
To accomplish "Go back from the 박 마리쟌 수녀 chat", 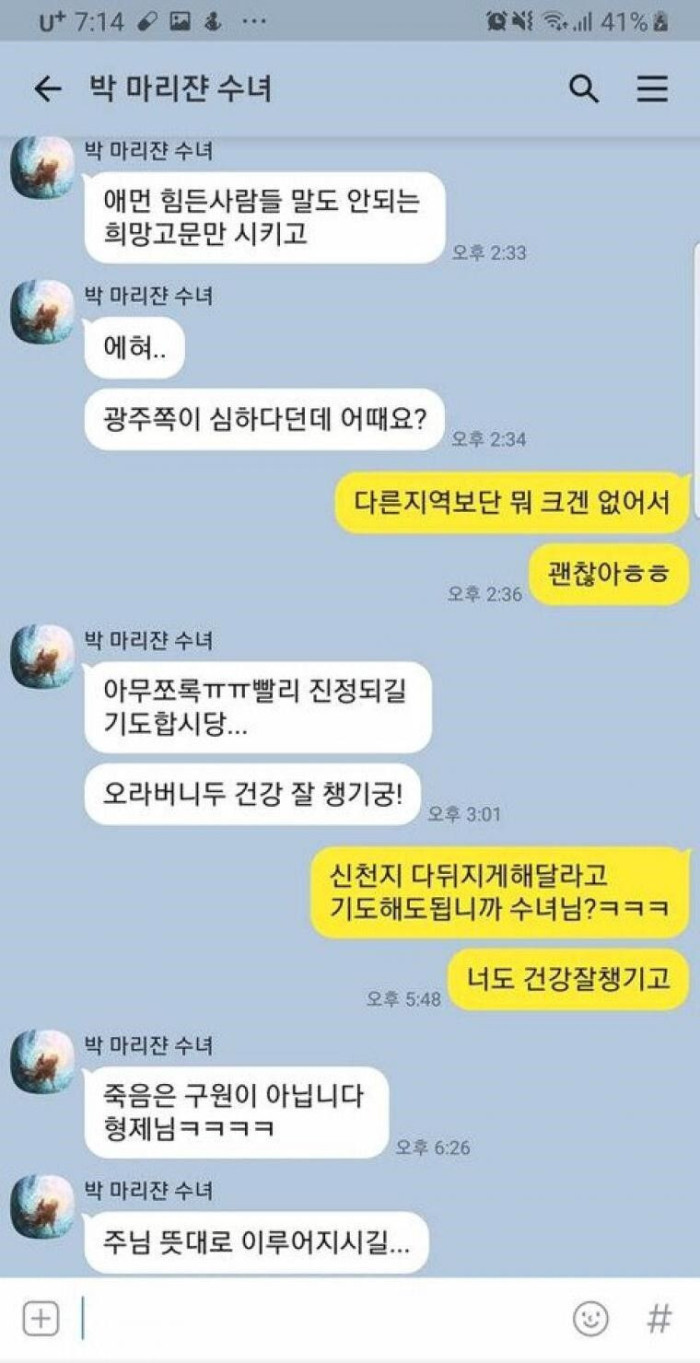I will [47, 89].
